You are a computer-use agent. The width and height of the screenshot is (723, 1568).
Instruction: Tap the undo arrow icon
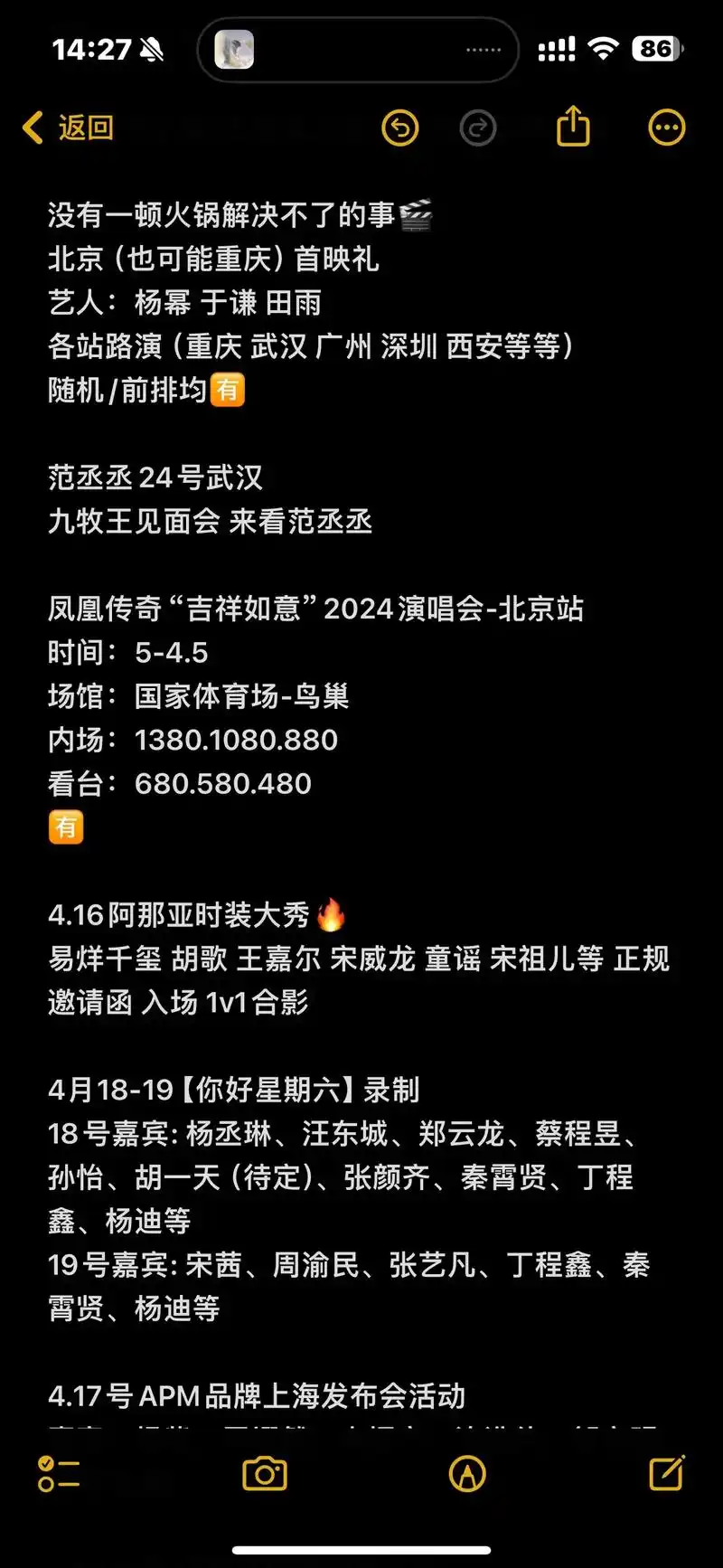tap(400, 128)
